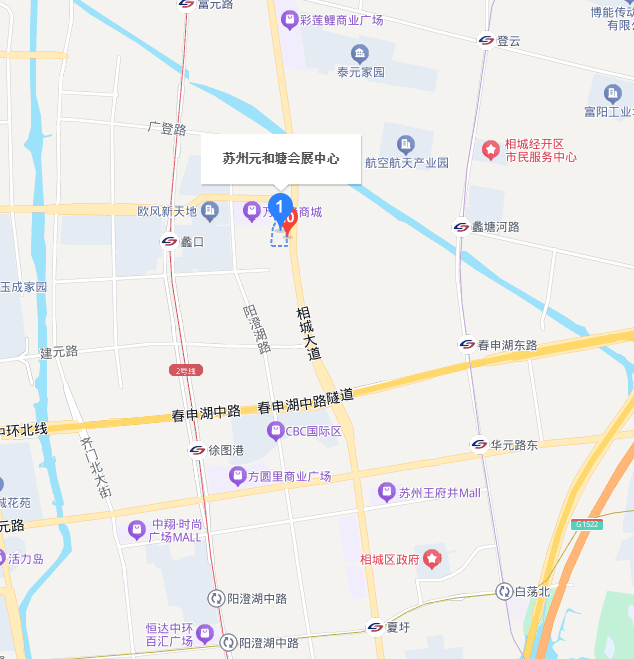The width and height of the screenshot is (634, 659).
Task: Tap the red location pin beside the blue marker
Action: coord(290,221)
